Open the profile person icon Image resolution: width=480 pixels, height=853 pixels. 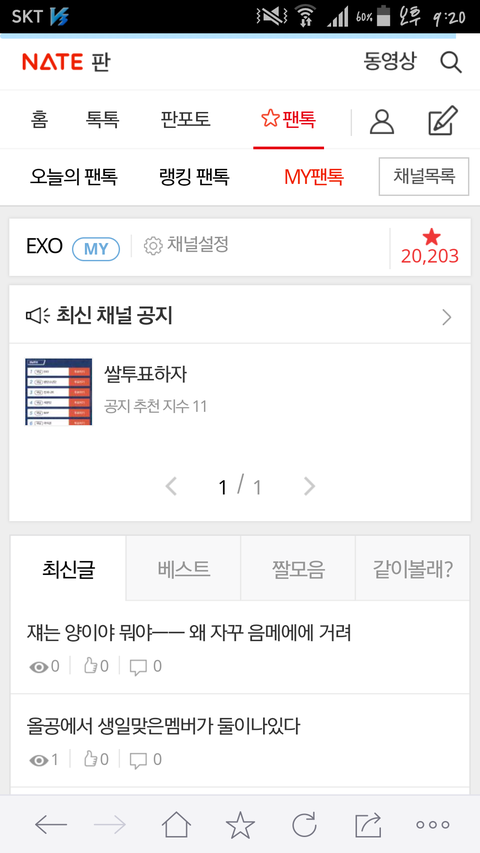[382, 121]
